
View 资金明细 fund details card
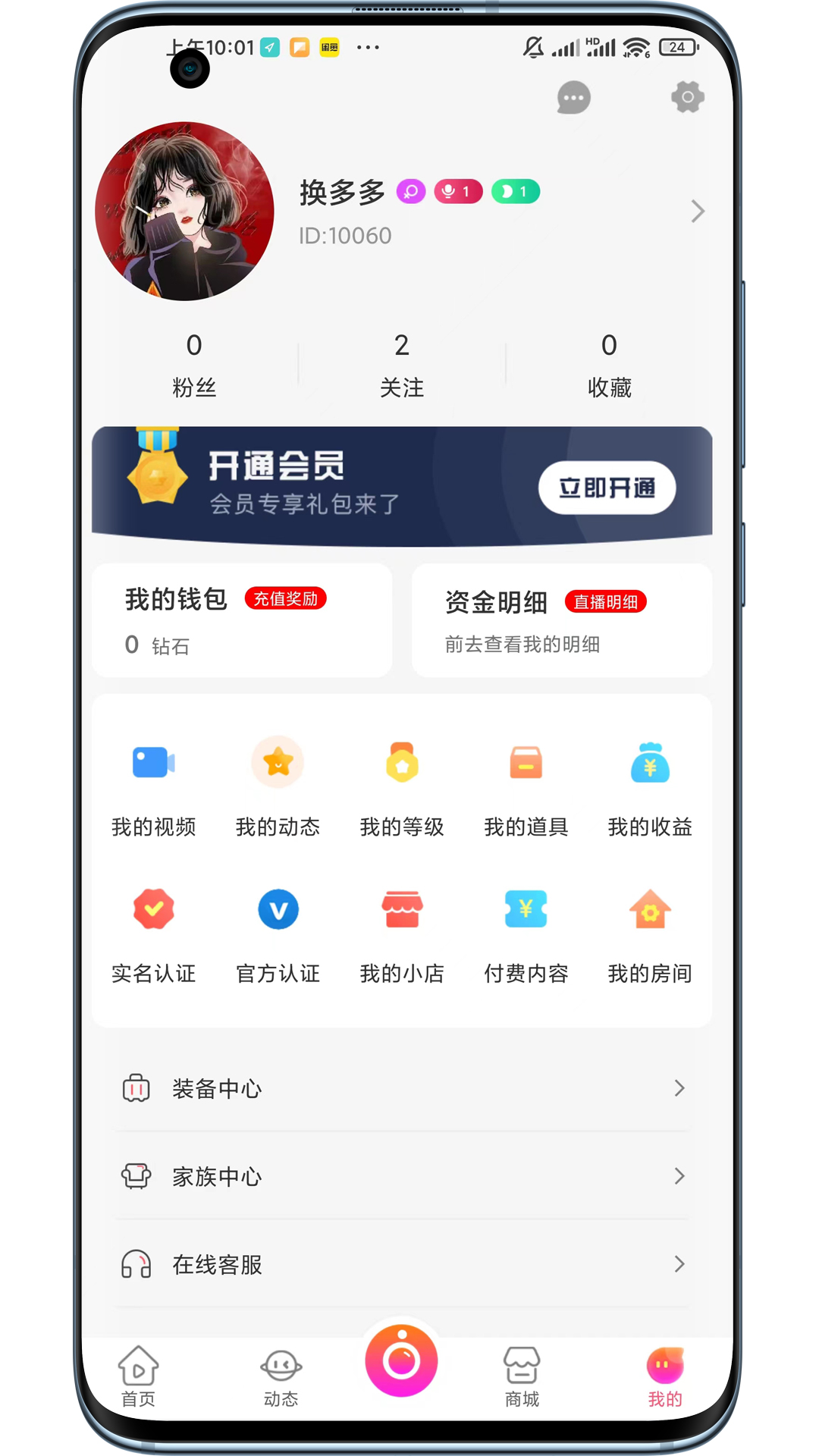(561, 620)
